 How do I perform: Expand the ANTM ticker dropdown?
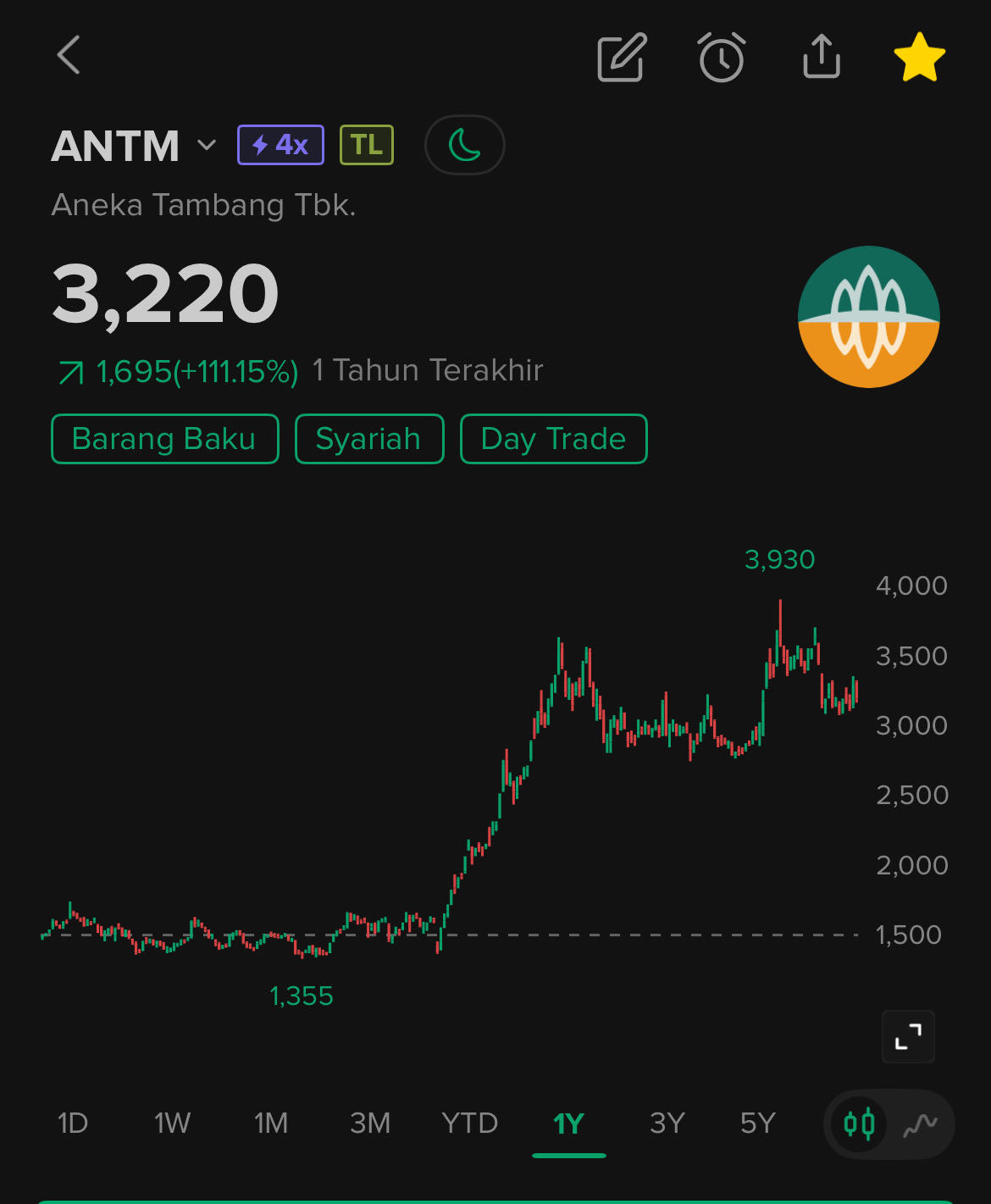coord(206,146)
